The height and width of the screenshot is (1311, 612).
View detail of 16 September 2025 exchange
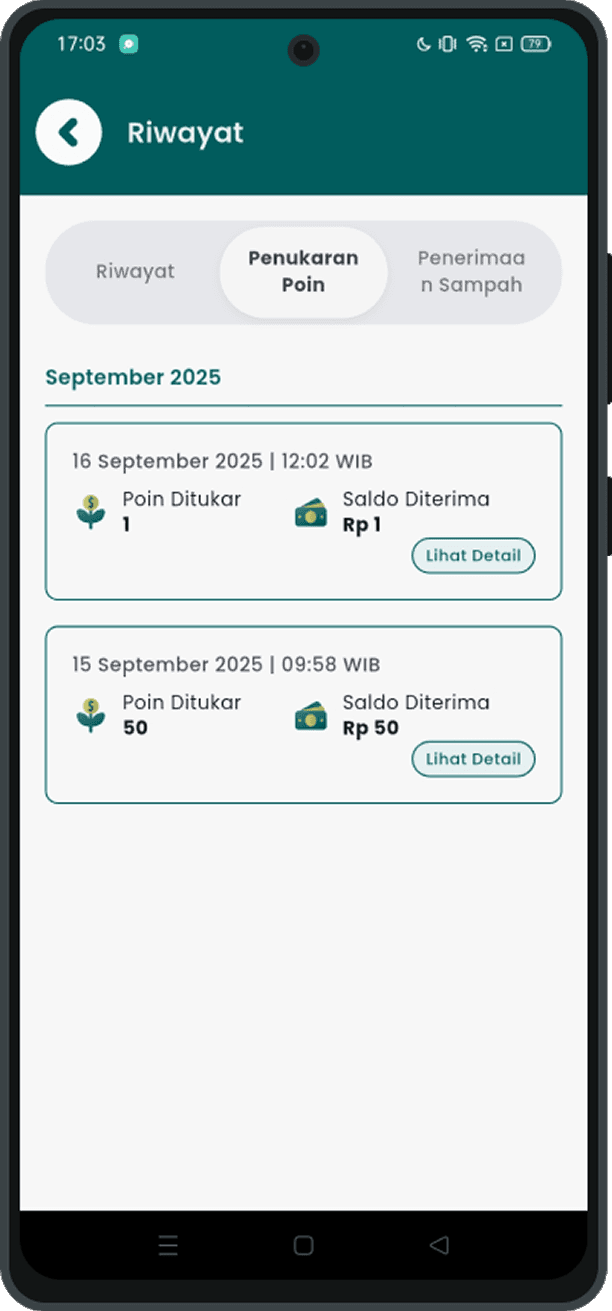[473, 556]
